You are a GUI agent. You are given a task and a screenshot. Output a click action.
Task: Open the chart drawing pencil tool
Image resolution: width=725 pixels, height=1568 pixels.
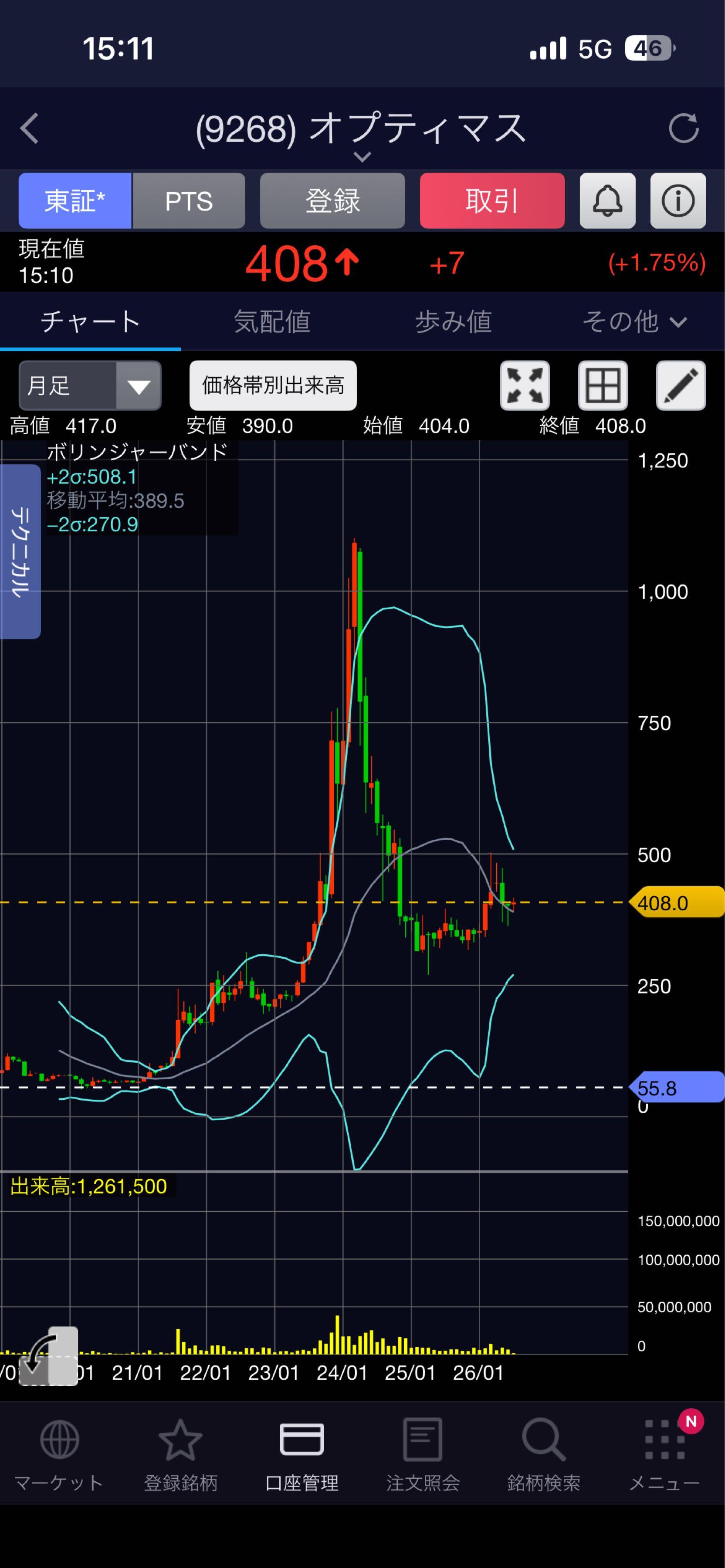pos(681,385)
